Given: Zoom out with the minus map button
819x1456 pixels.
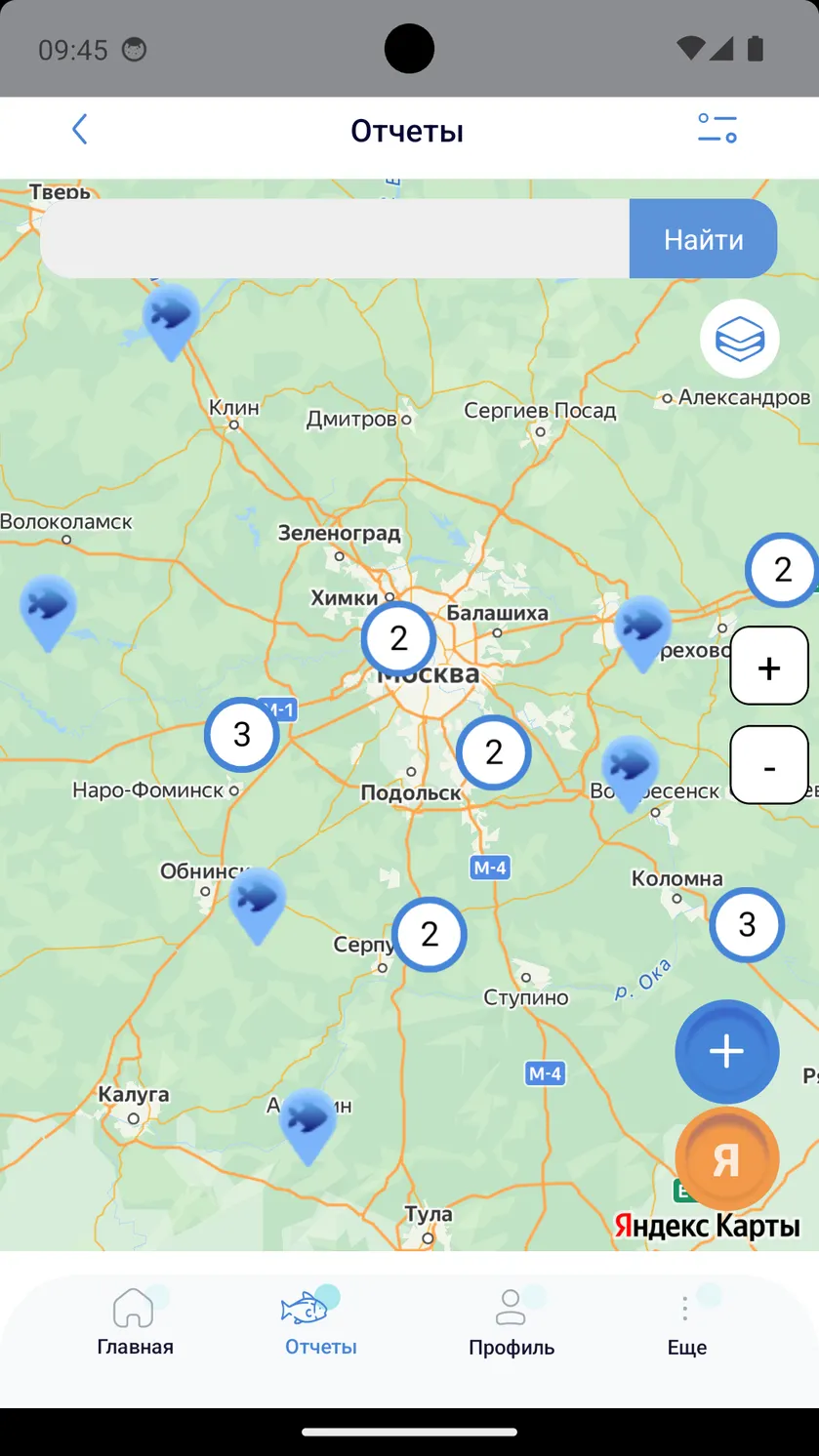Looking at the screenshot, I should [769, 765].
